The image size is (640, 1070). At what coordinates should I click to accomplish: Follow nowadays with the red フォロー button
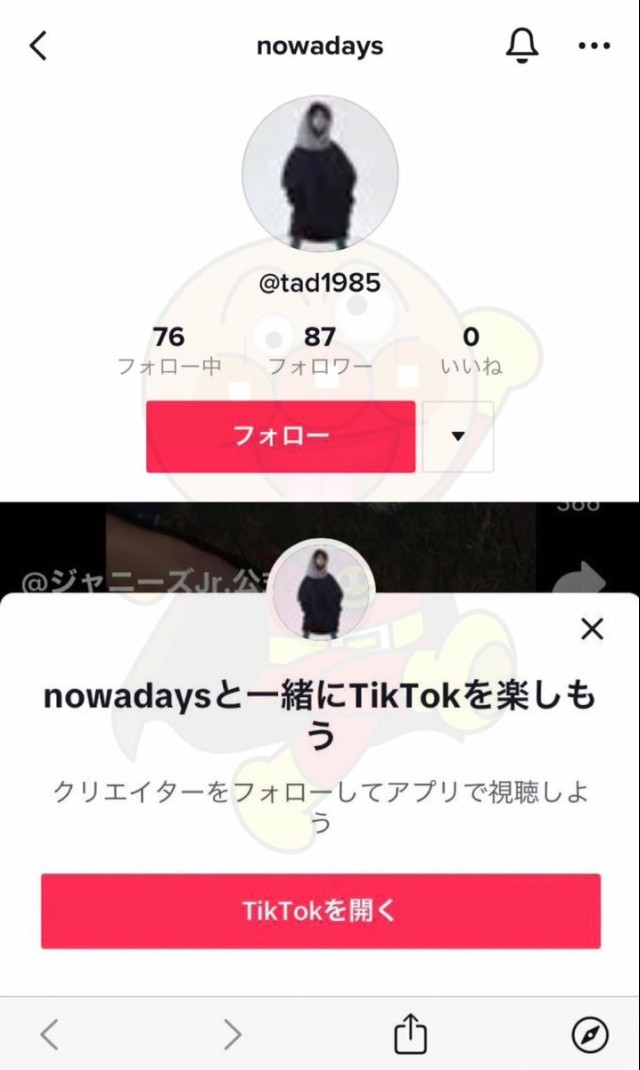(x=280, y=436)
